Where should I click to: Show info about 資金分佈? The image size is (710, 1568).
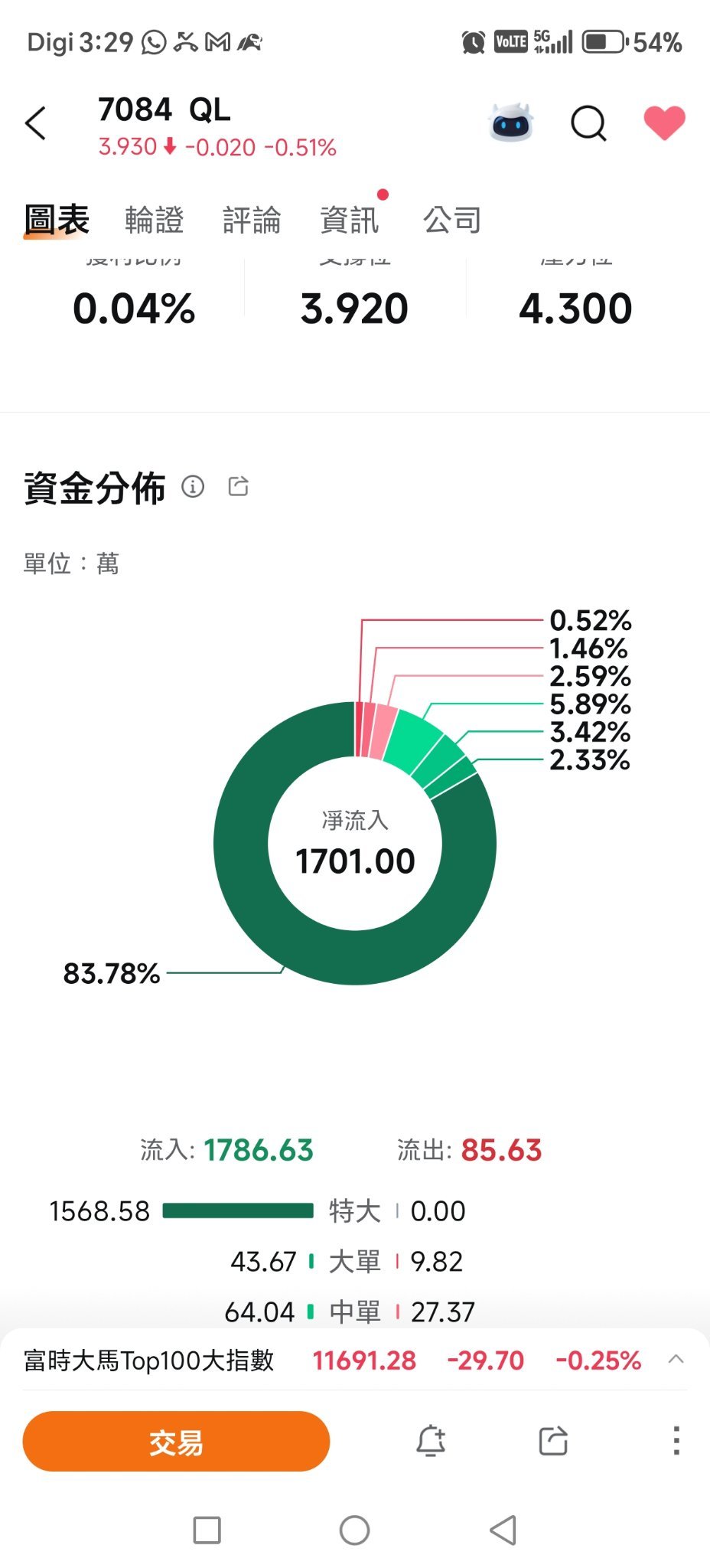click(193, 486)
